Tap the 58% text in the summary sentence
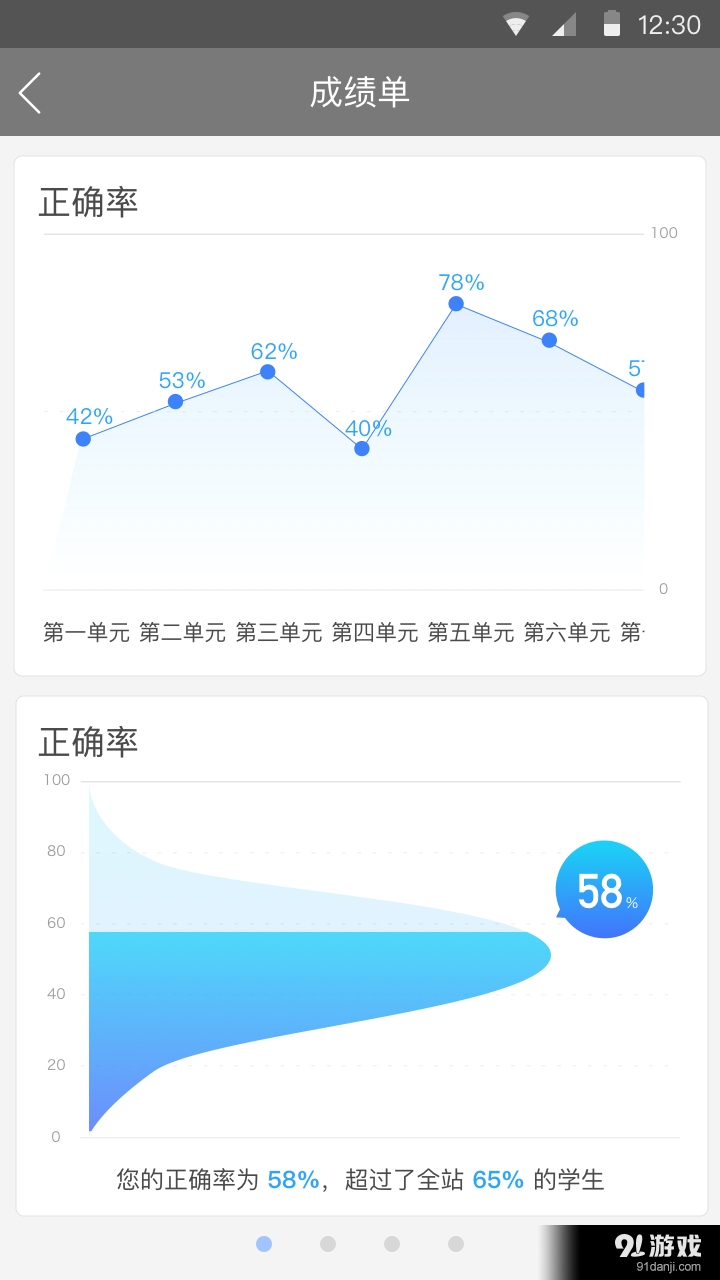Screen dimensions: 720x1280 292,1179
